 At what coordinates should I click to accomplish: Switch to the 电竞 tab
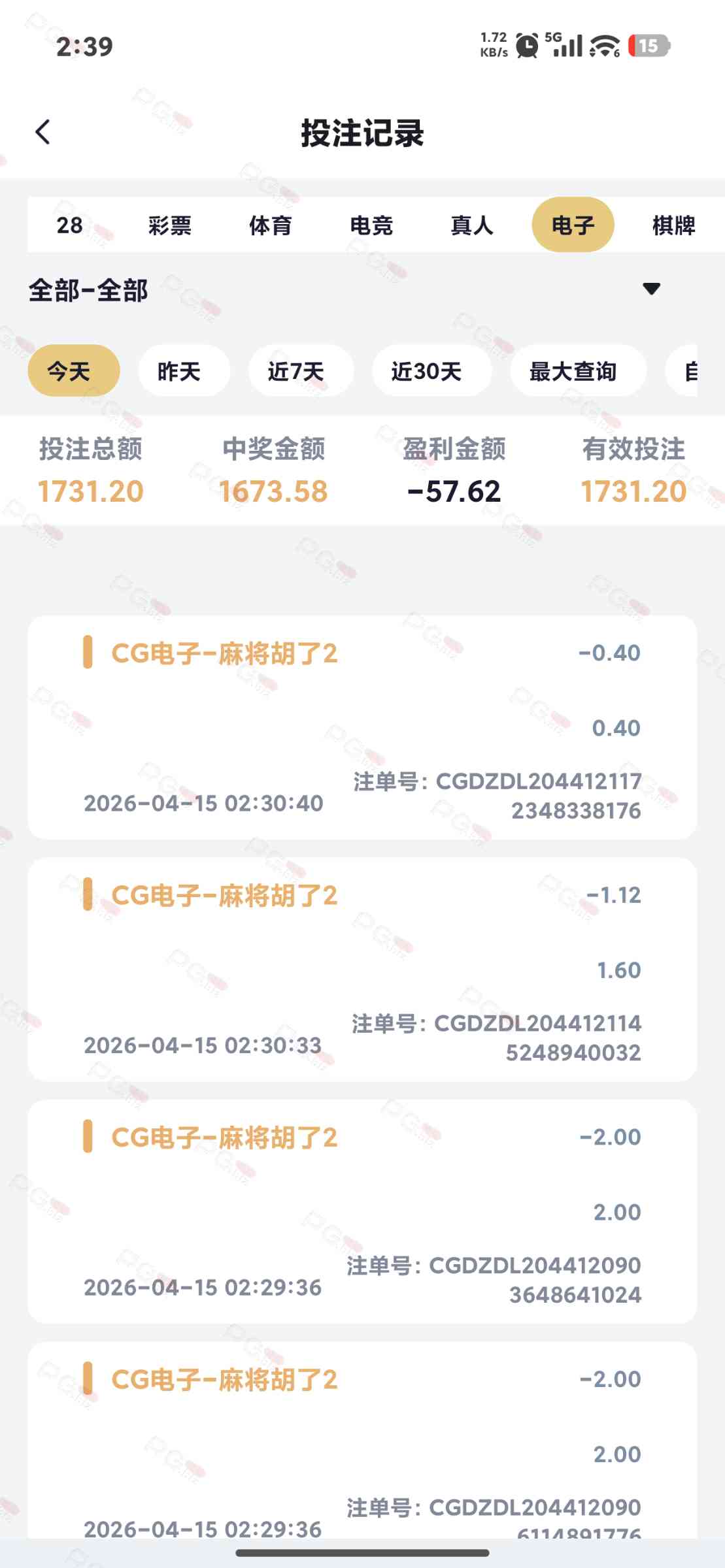(x=371, y=225)
